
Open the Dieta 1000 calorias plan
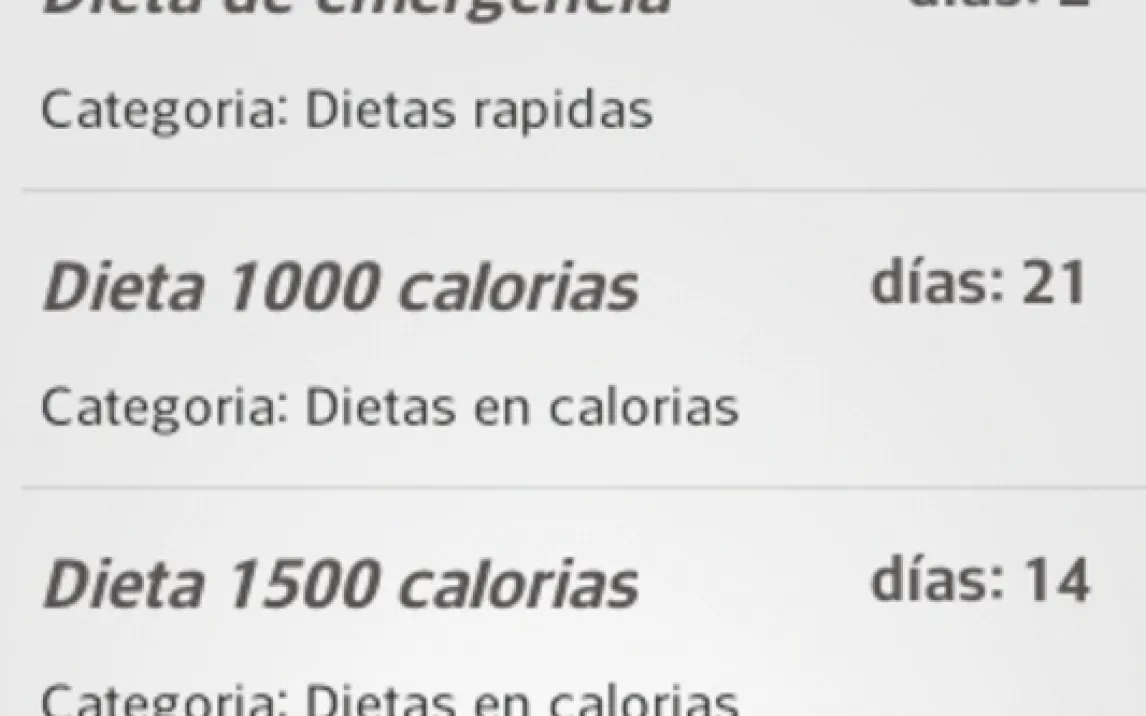pos(340,288)
